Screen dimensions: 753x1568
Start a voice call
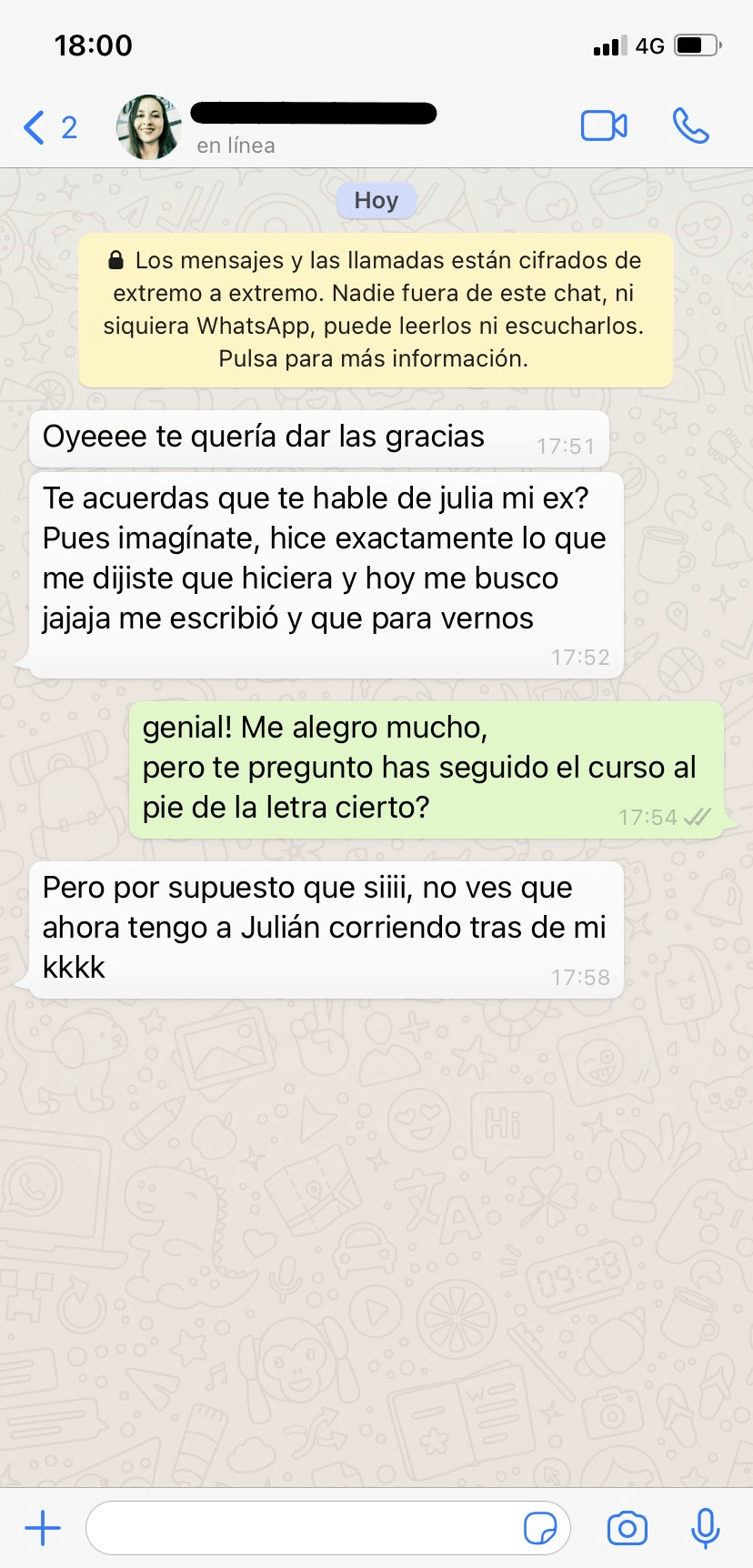(x=690, y=126)
